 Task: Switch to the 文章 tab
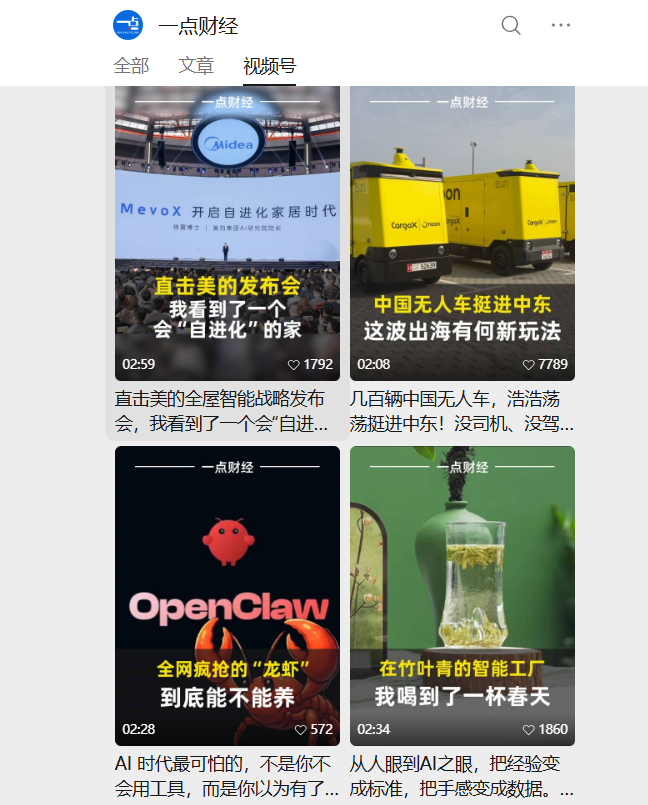click(196, 66)
